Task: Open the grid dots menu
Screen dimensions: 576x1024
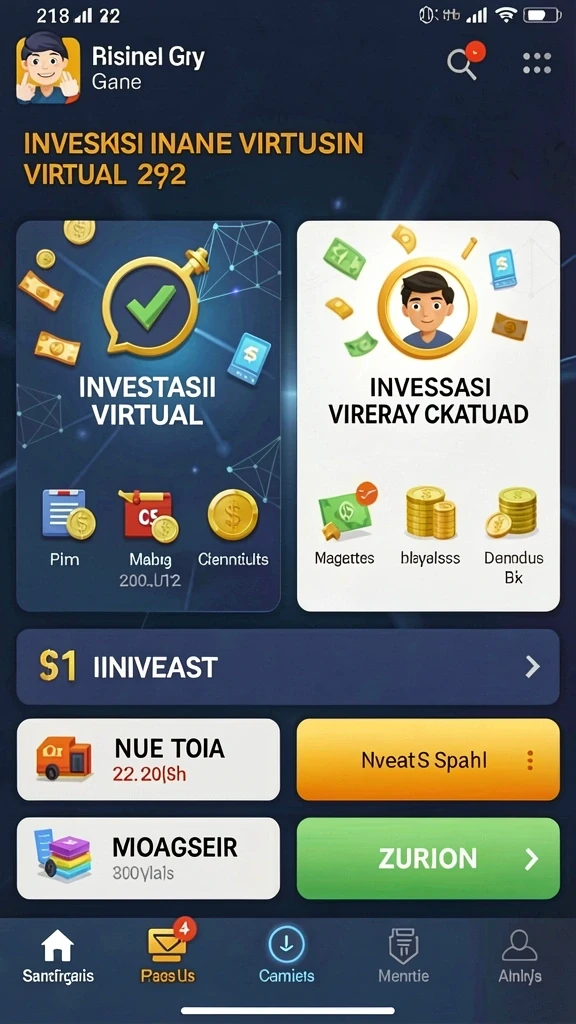Action: (537, 64)
